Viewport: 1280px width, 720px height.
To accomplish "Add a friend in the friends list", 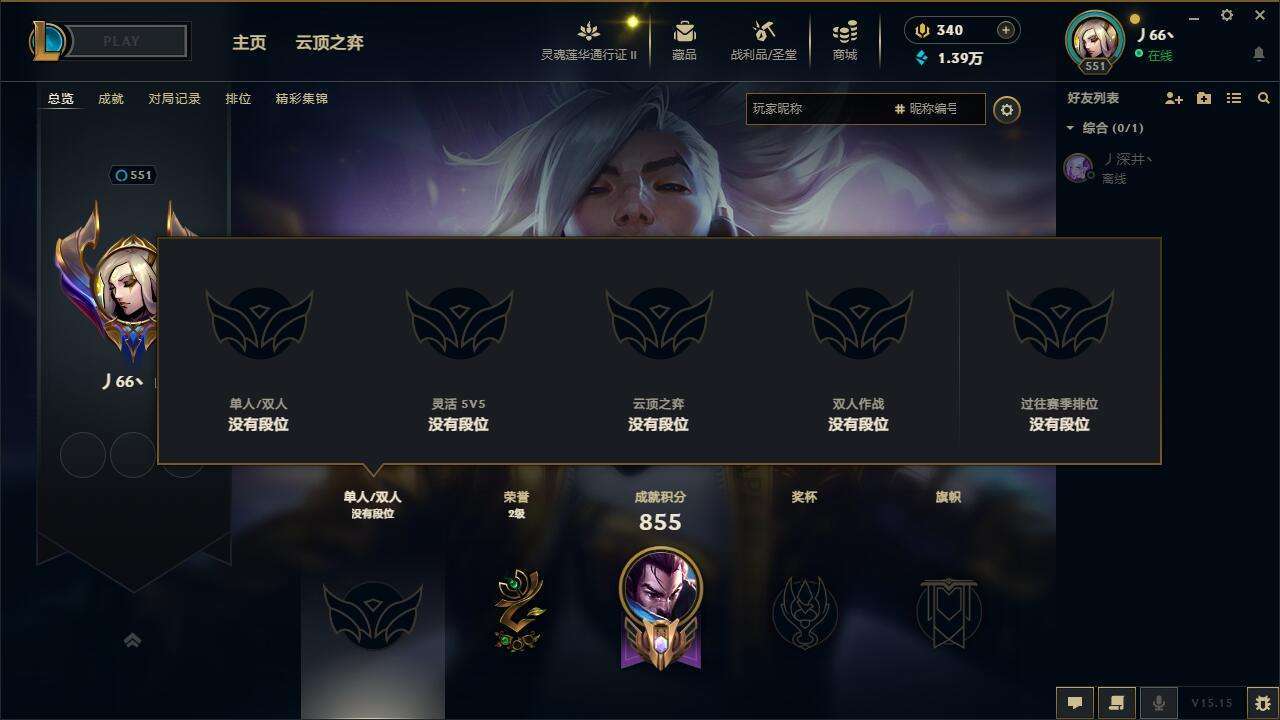I will pyautogui.click(x=1174, y=98).
